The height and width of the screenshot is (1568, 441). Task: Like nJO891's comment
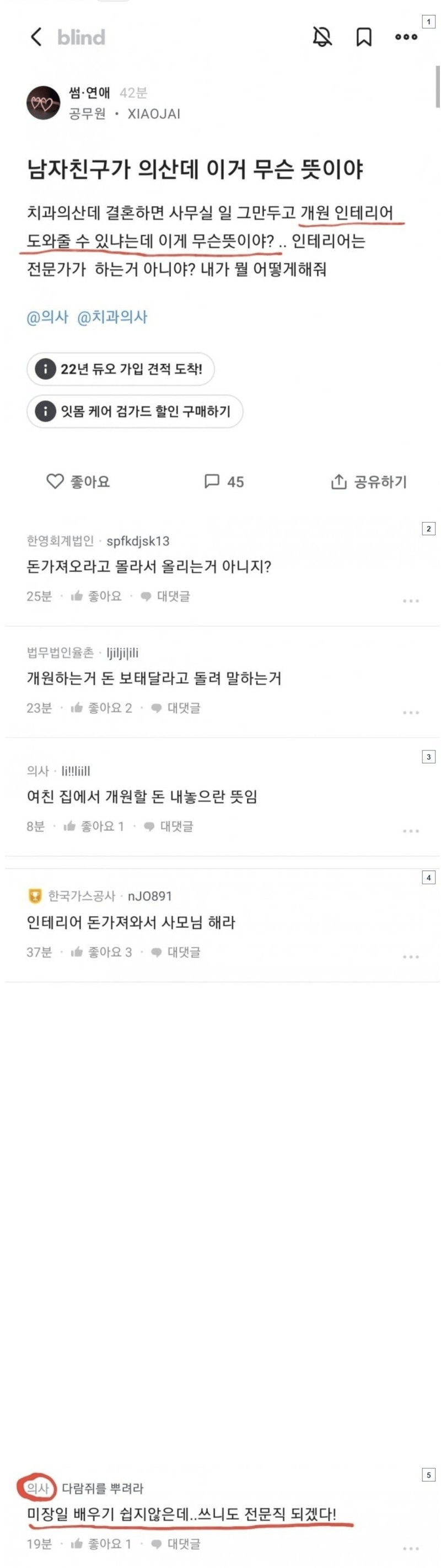click(x=101, y=952)
